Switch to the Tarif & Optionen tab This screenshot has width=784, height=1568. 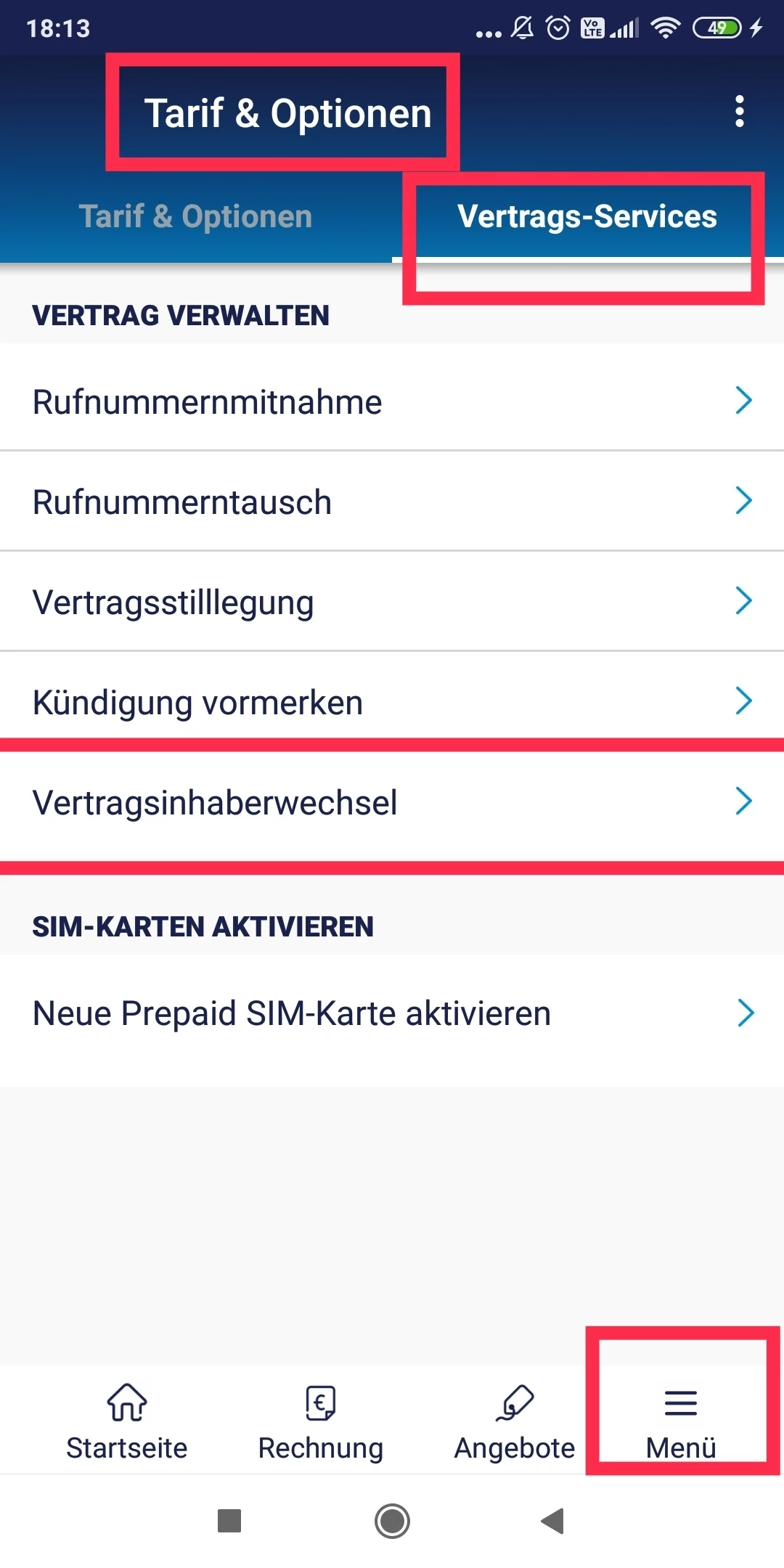tap(195, 217)
